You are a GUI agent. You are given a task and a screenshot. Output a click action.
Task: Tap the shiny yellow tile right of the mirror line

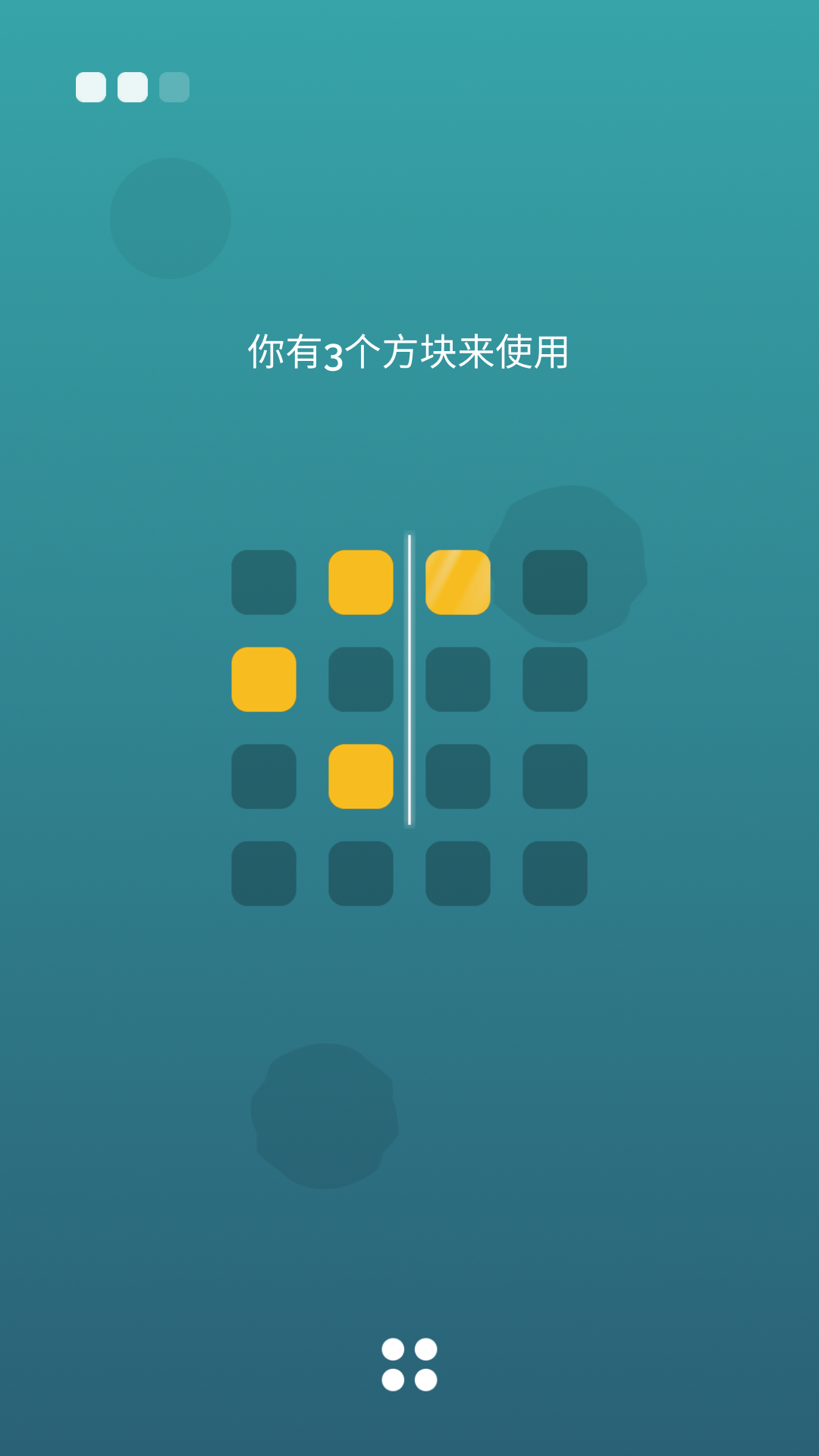457,581
